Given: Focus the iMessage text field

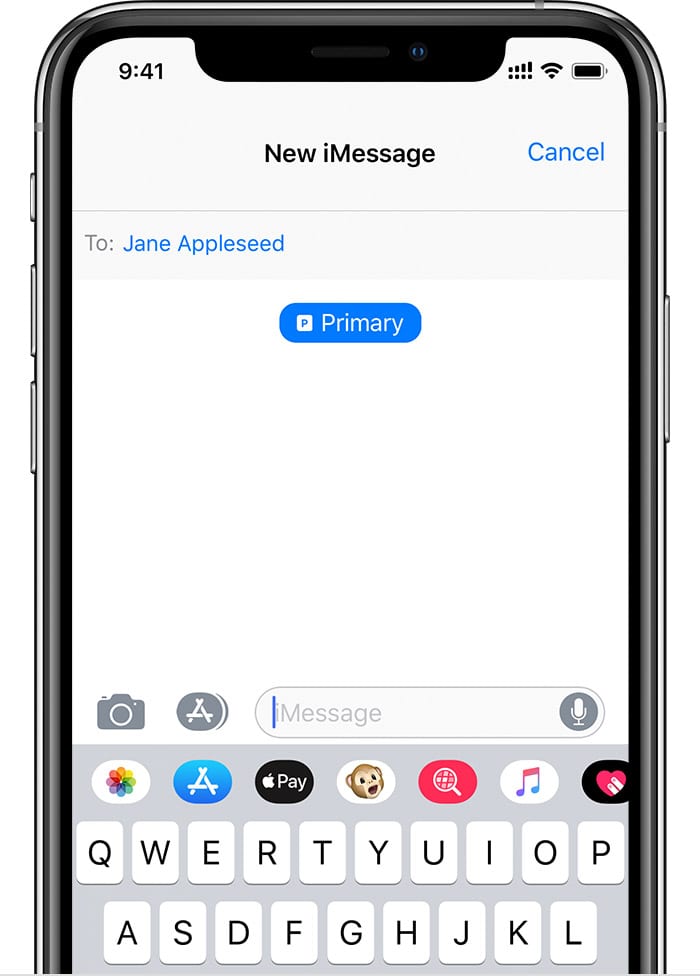Looking at the screenshot, I should (410, 713).
